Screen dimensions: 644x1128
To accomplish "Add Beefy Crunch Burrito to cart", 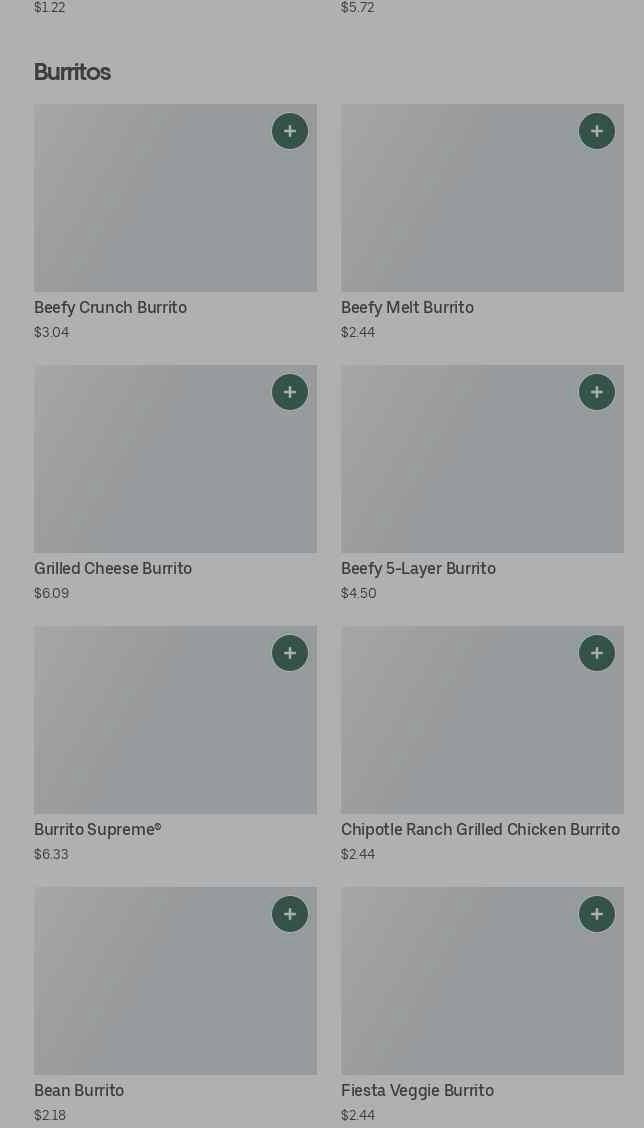I will 290,131.
